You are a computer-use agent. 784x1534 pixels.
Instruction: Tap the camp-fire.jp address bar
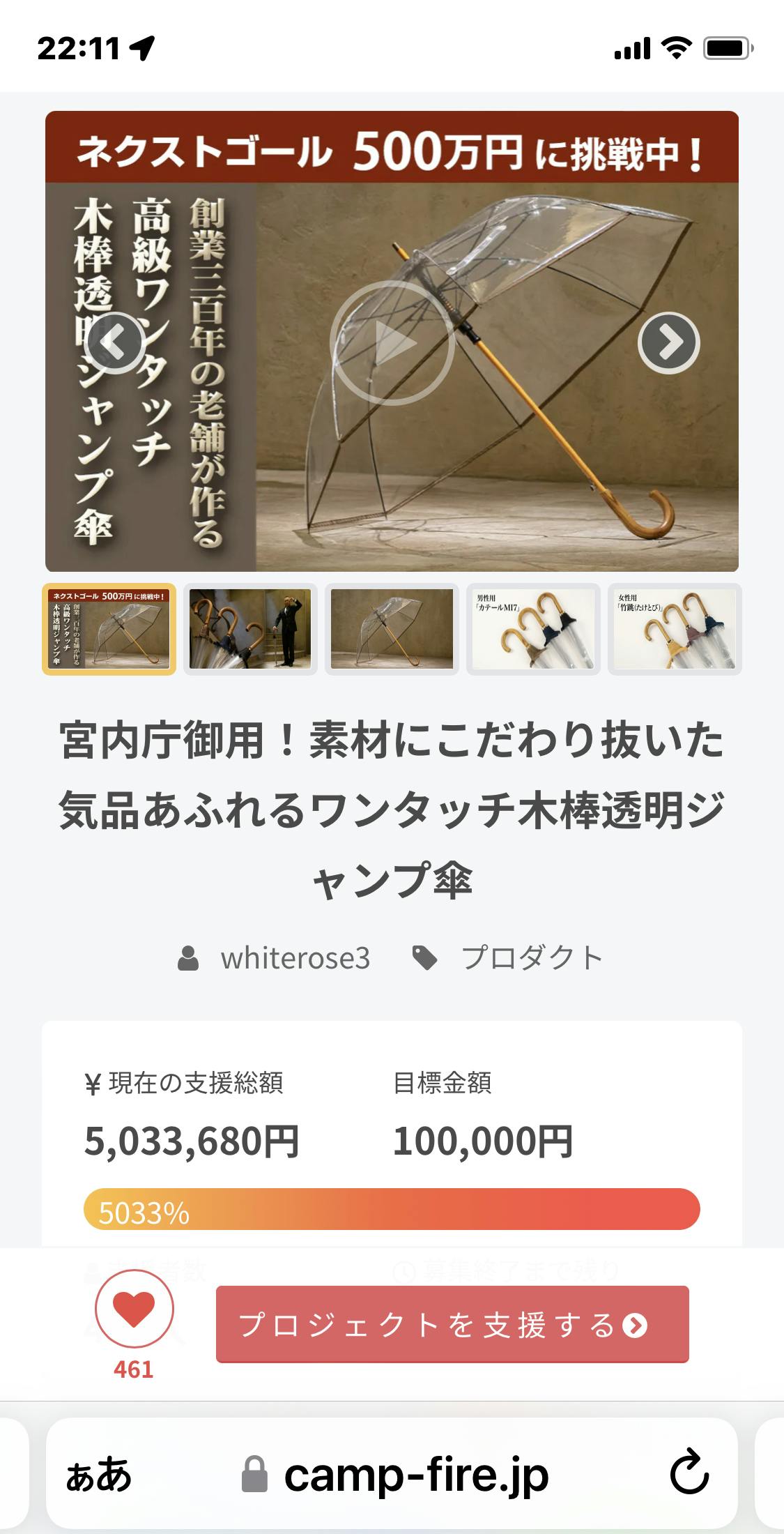(415, 1475)
